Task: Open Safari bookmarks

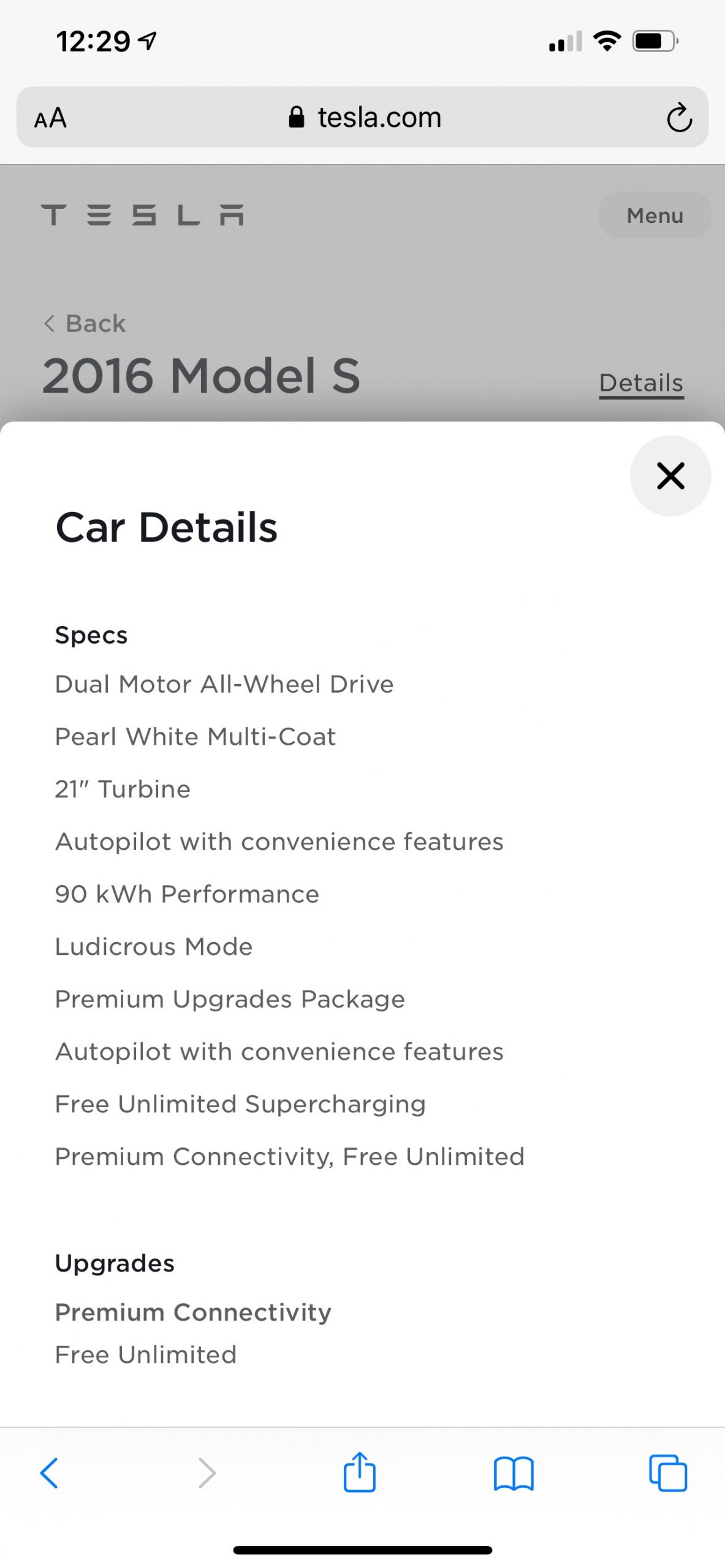Action: [514, 1472]
